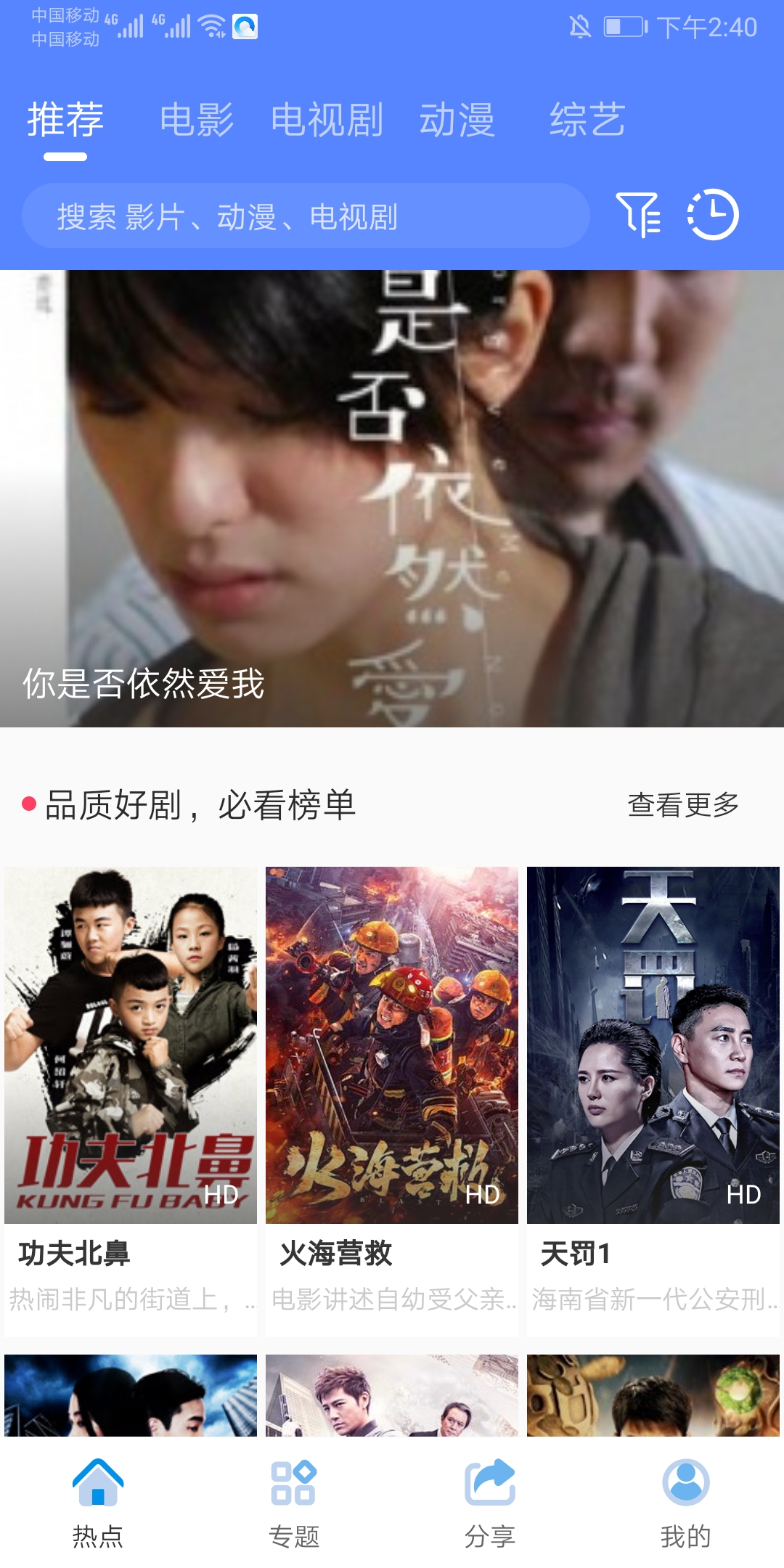The image size is (784, 1568).
Task: Select the 综艺 tab
Action: click(x=587, y=120)
